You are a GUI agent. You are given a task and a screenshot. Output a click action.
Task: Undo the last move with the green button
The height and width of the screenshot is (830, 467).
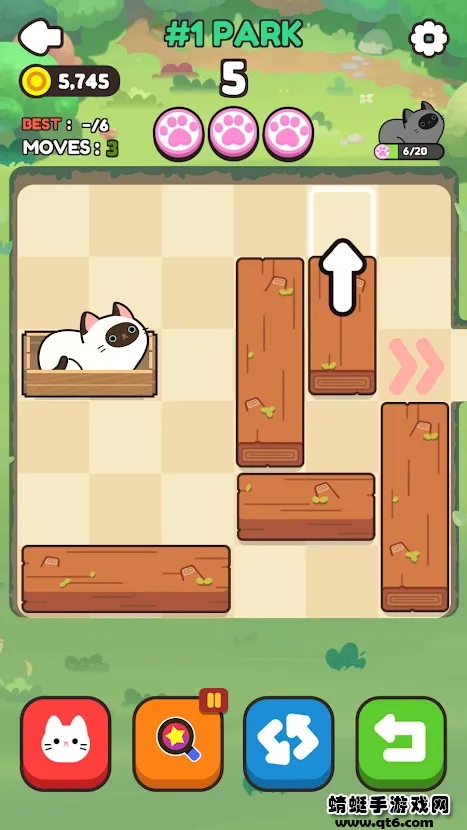pos(401,743)
